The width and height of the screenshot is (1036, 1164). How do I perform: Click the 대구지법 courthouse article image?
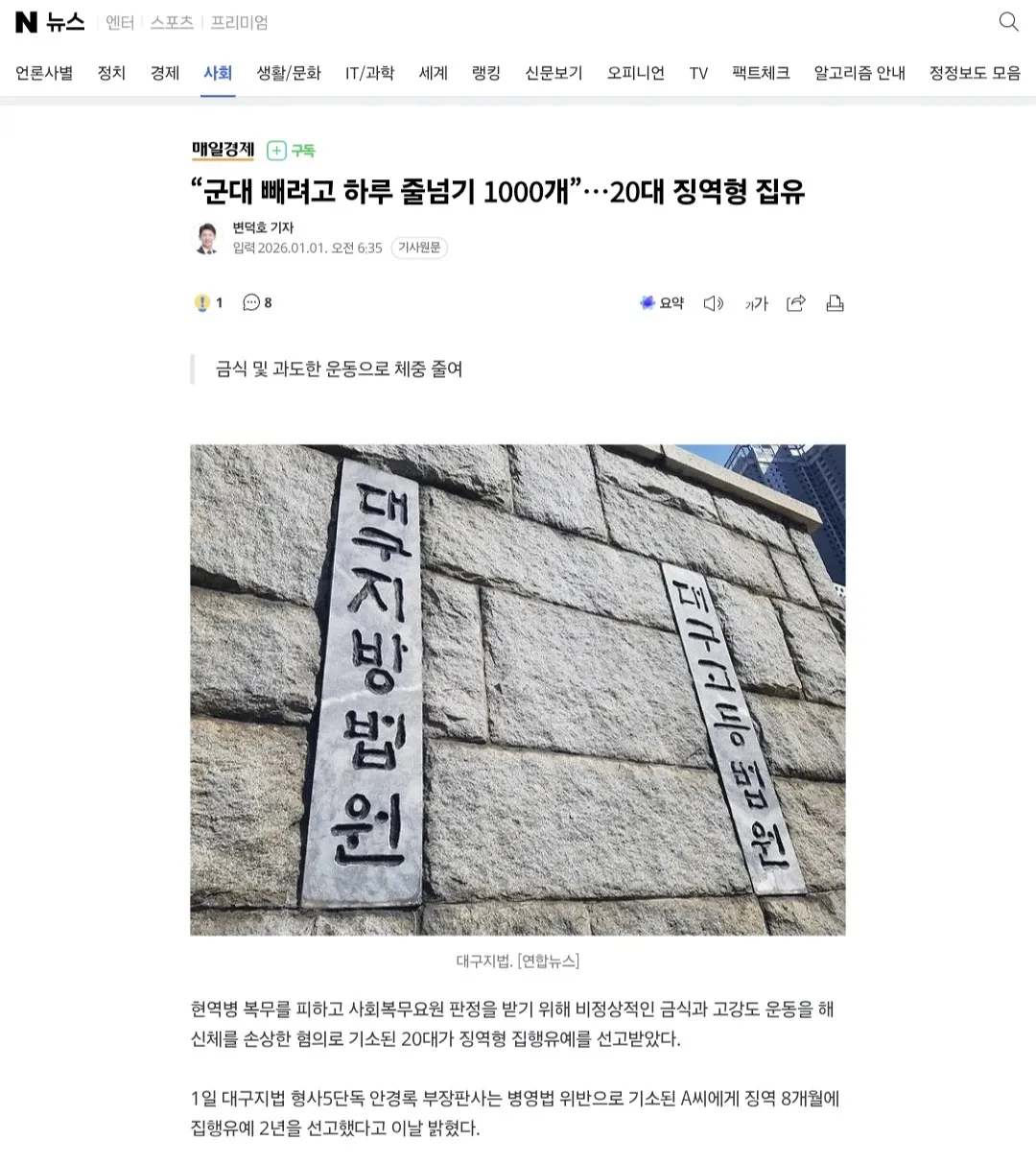518,689
